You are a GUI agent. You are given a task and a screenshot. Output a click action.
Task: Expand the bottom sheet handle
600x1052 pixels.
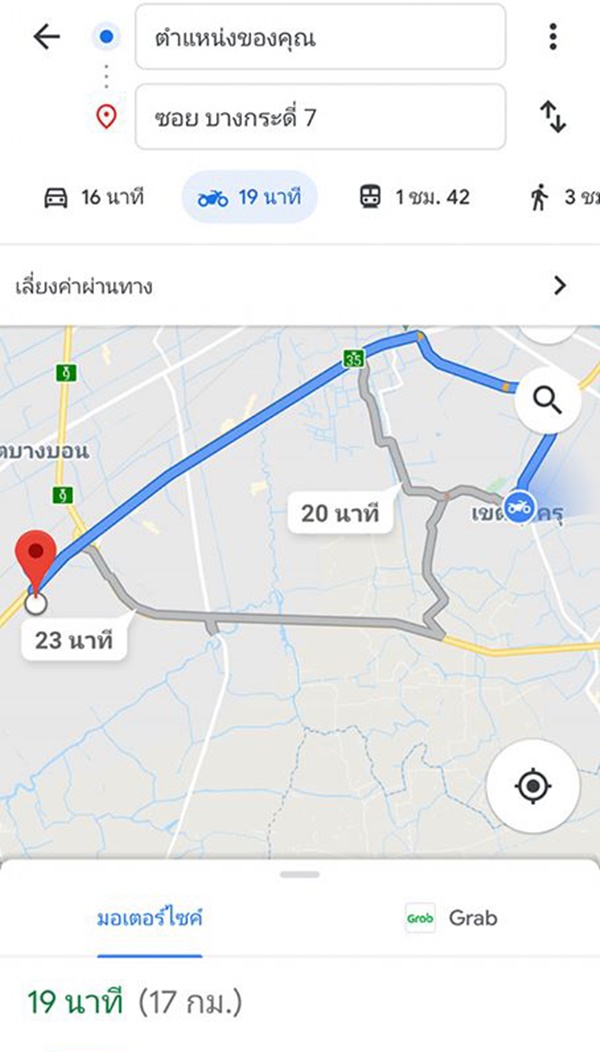[300, 874]
